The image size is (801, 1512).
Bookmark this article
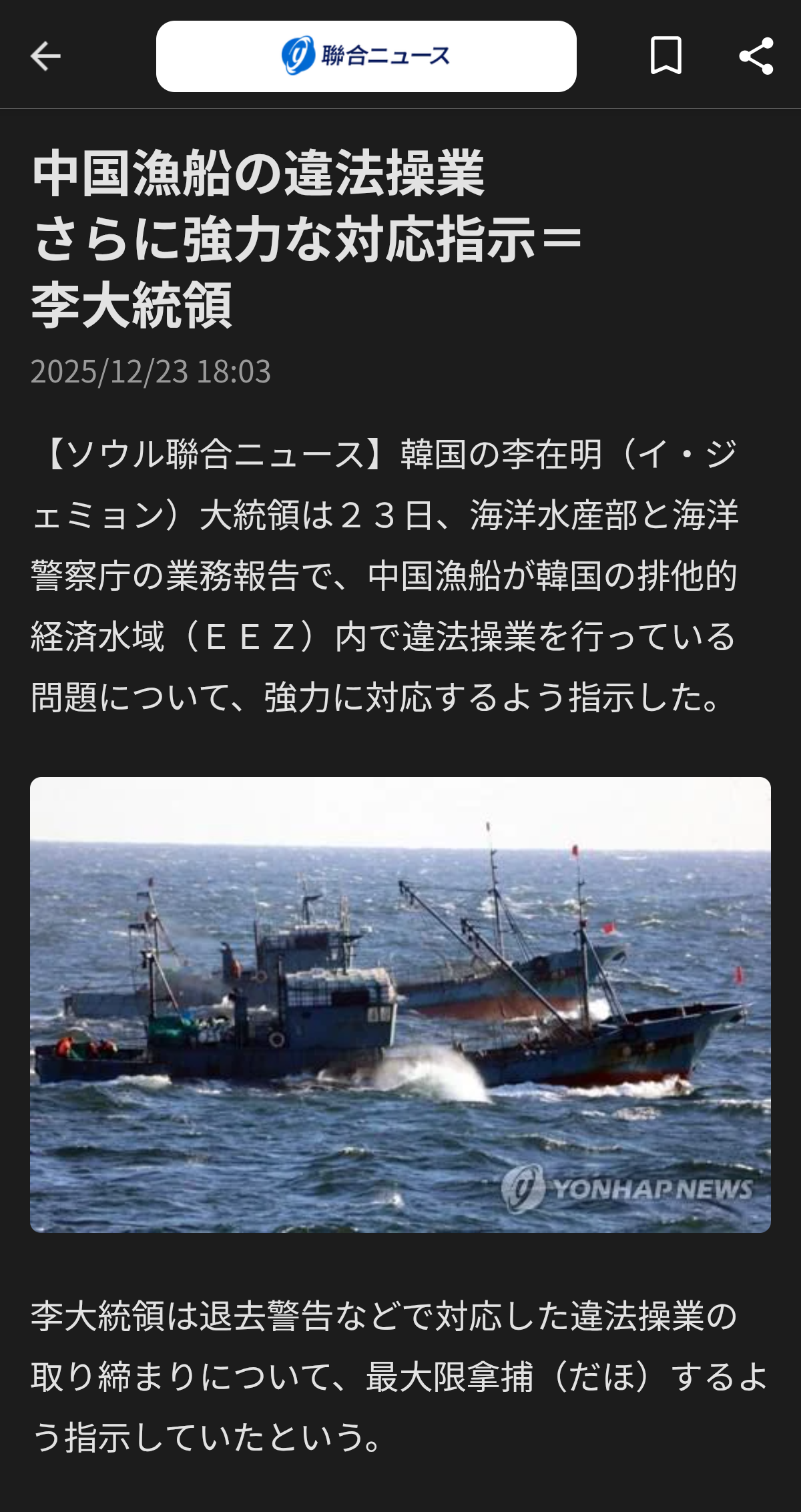665,56
